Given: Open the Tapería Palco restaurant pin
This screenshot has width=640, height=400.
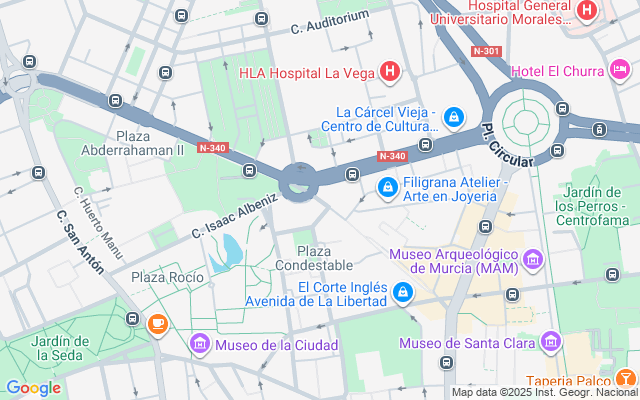Looking at the screenshot, I should [626, 379].
